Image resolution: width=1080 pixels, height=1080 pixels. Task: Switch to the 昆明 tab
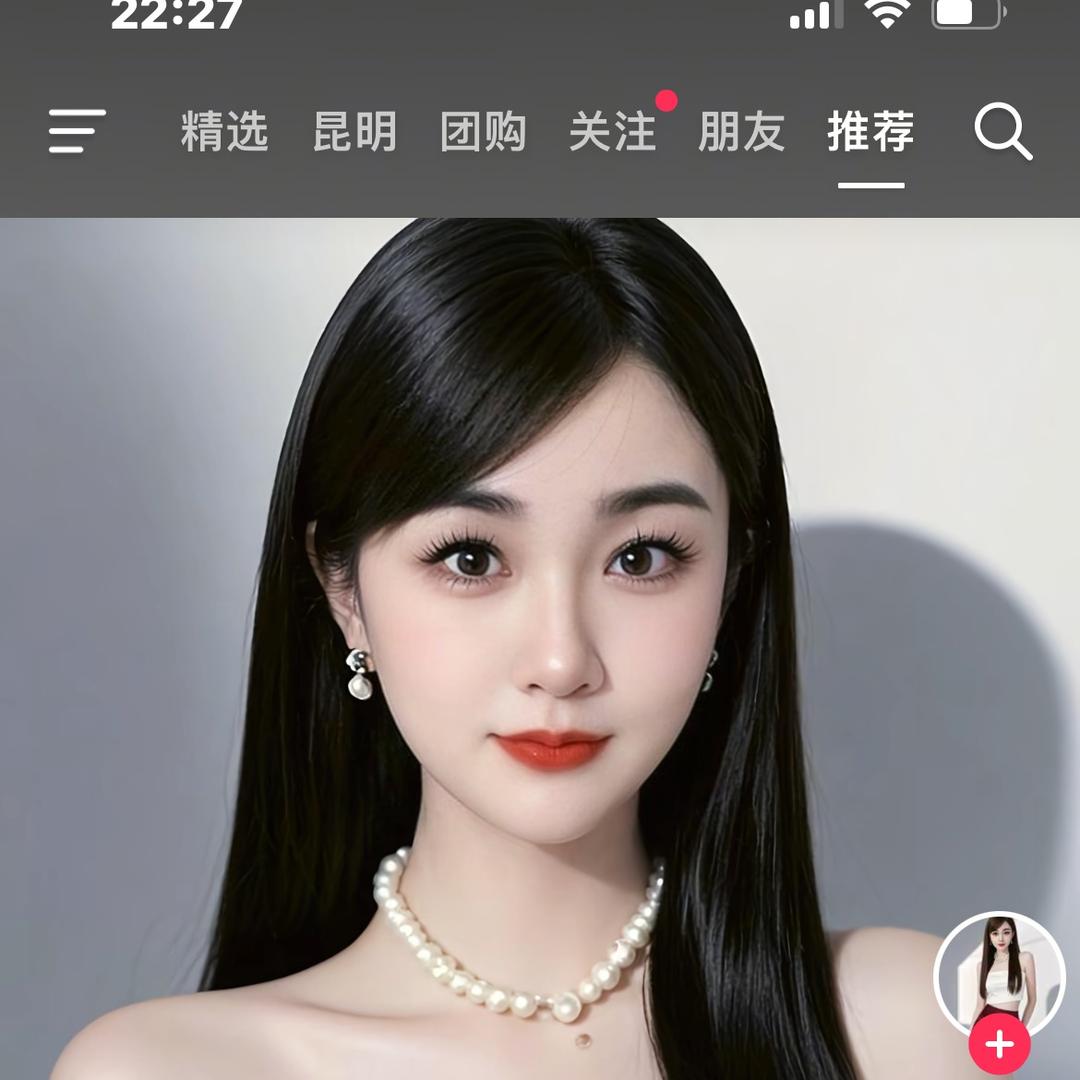click(354, 132)
